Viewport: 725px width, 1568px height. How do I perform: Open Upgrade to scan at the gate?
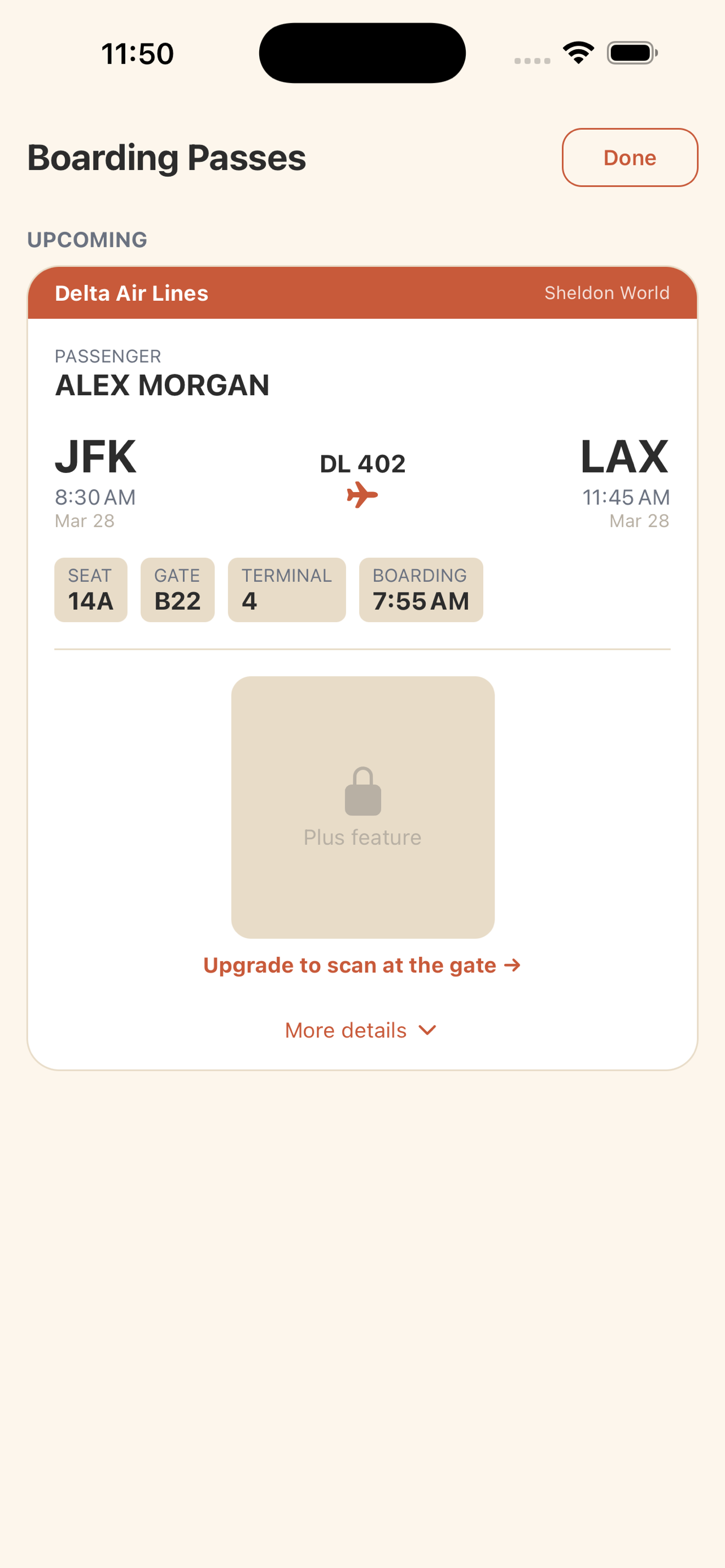pyautogui.click(x=362, y=965)
